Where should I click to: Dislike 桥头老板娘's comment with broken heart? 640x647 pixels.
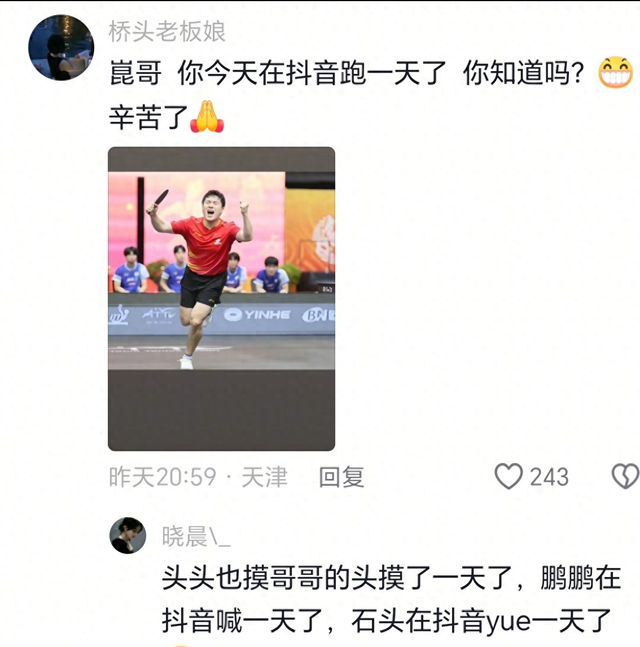625,476
